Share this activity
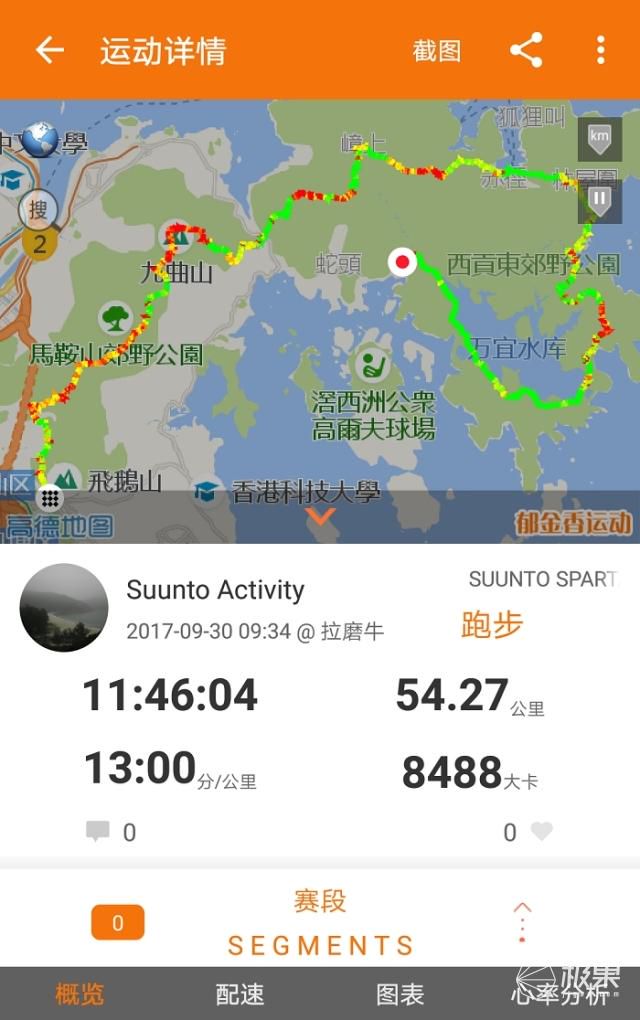 [x=526, y=50]
